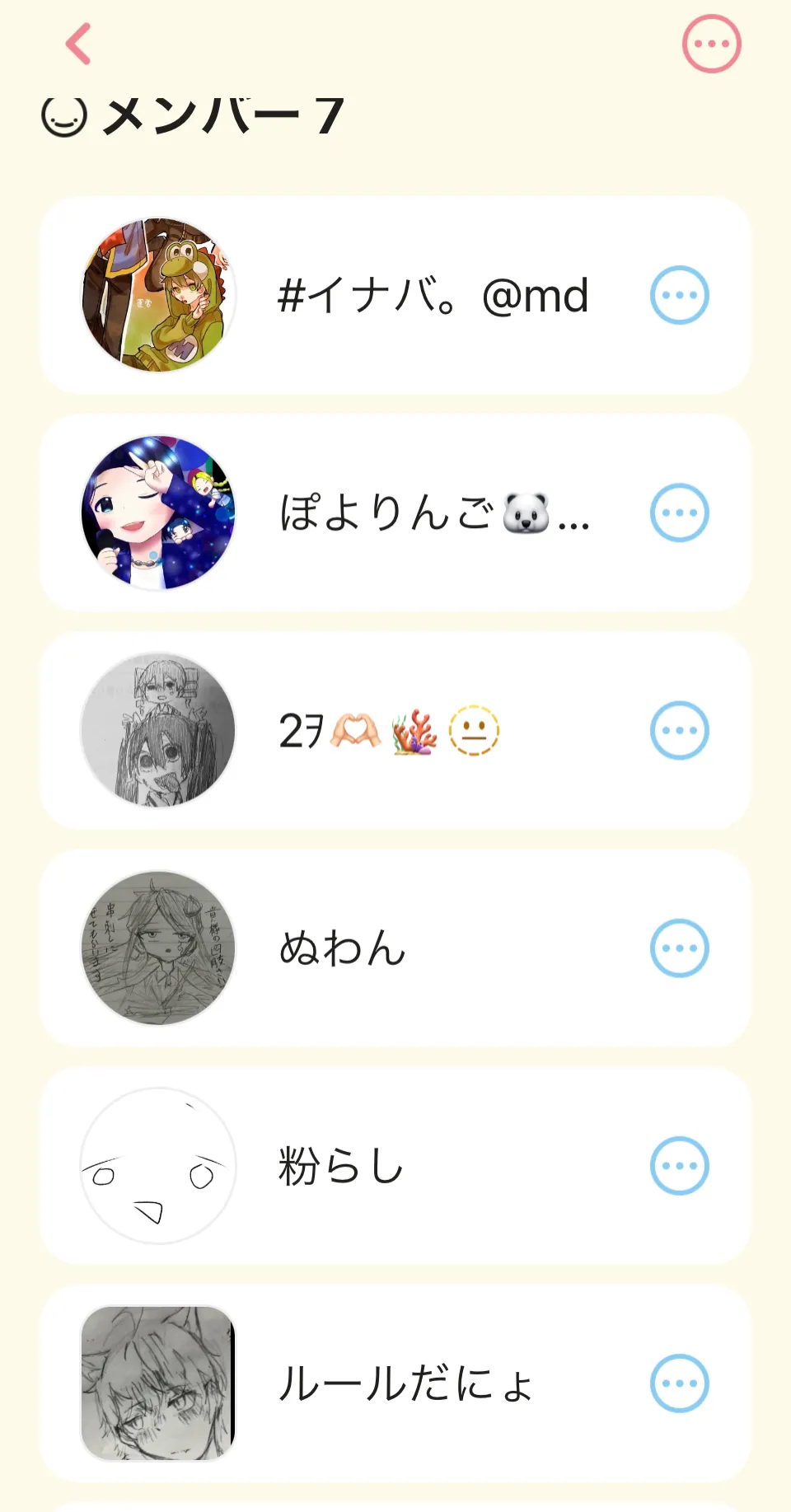View member 粉らし
The width and height of the screenshot is (791, 1512).
coord(395,1166)
